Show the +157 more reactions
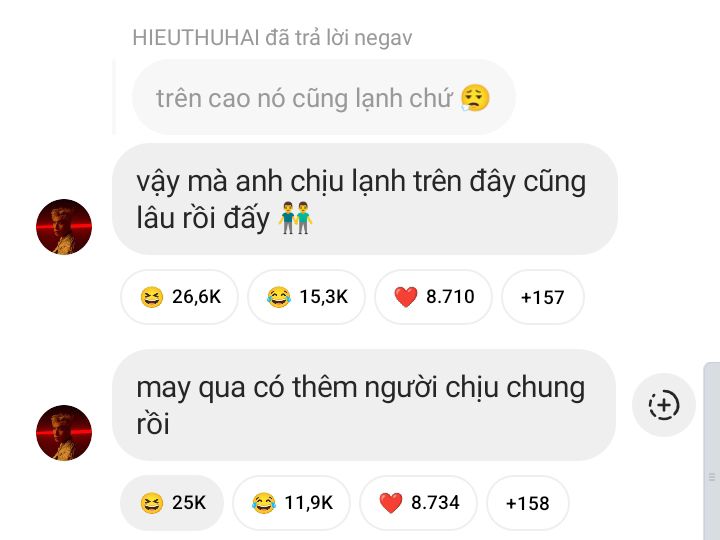This screenshot has height=540, width=720. 542,297
